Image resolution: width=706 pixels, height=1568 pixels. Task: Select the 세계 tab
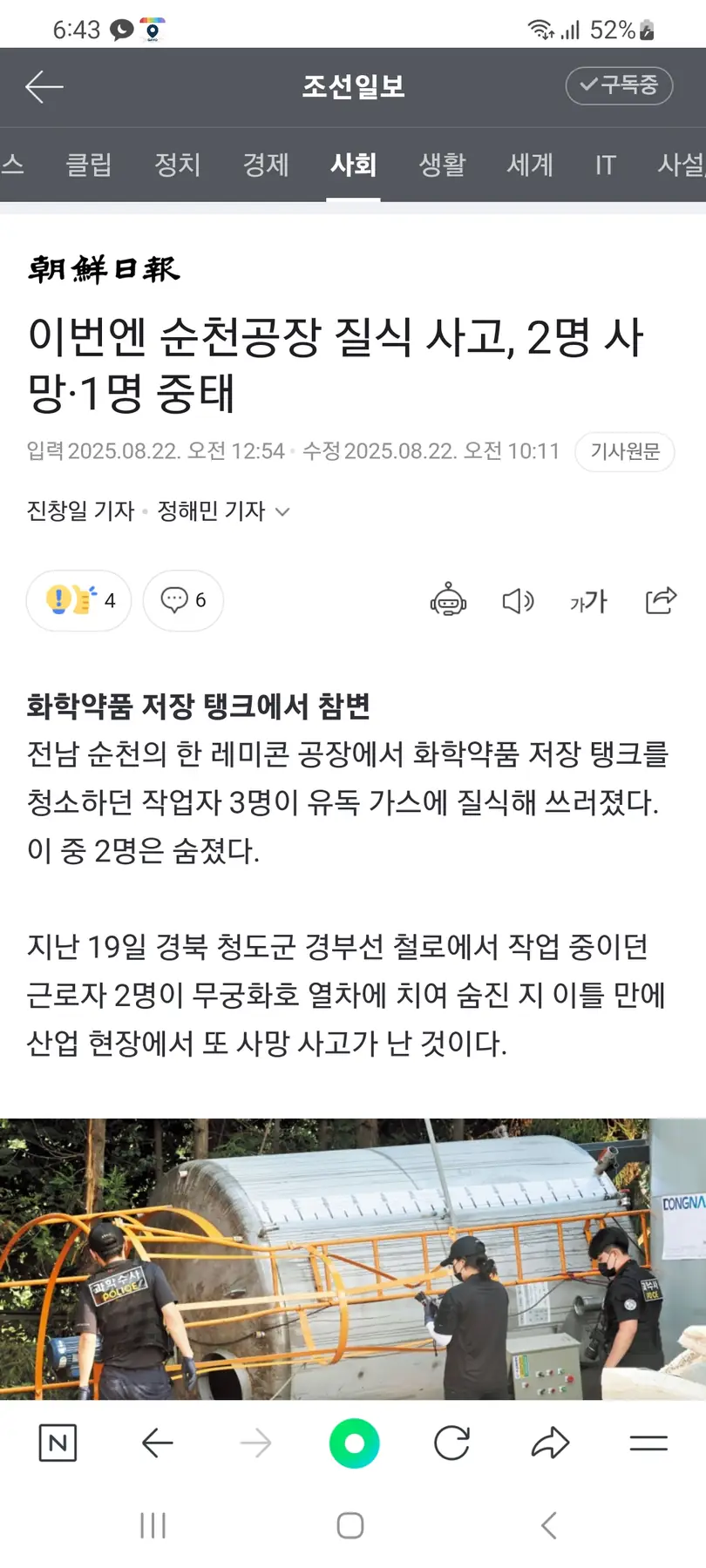530,165
